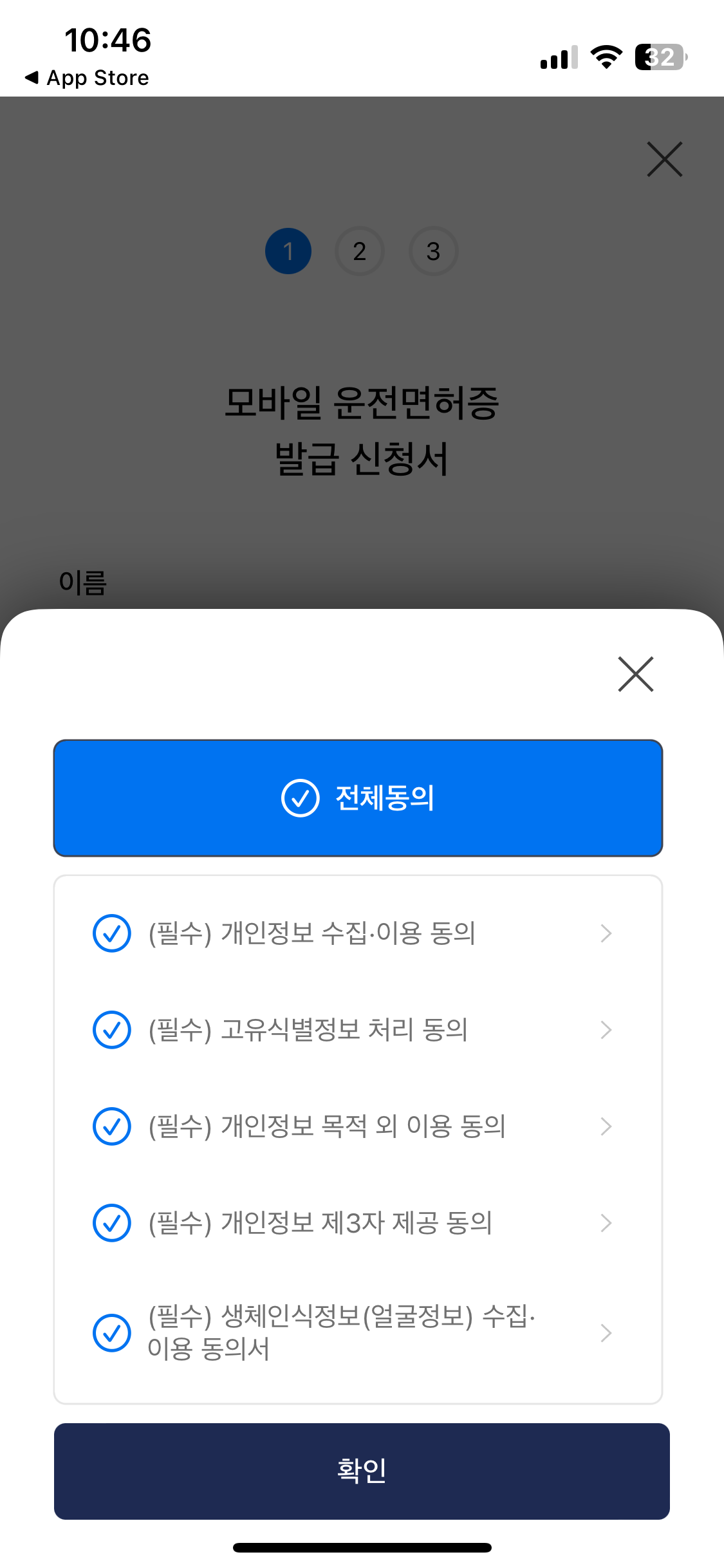
Task: Tap the checkmark beside 개인정보 수집·이용 동의
Action: (x=112, y=933)
